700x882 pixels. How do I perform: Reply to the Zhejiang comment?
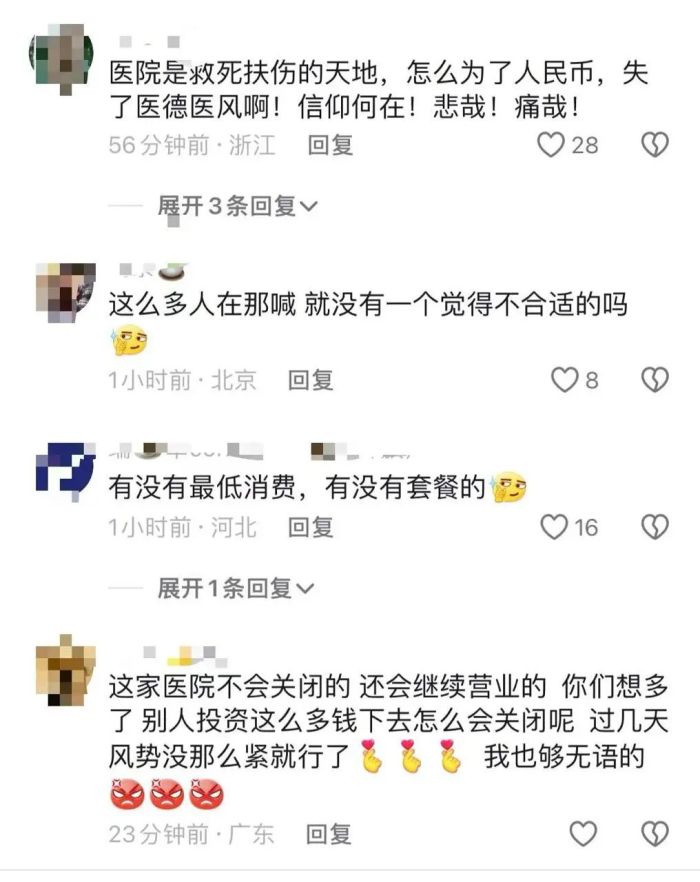click(330, 146)
